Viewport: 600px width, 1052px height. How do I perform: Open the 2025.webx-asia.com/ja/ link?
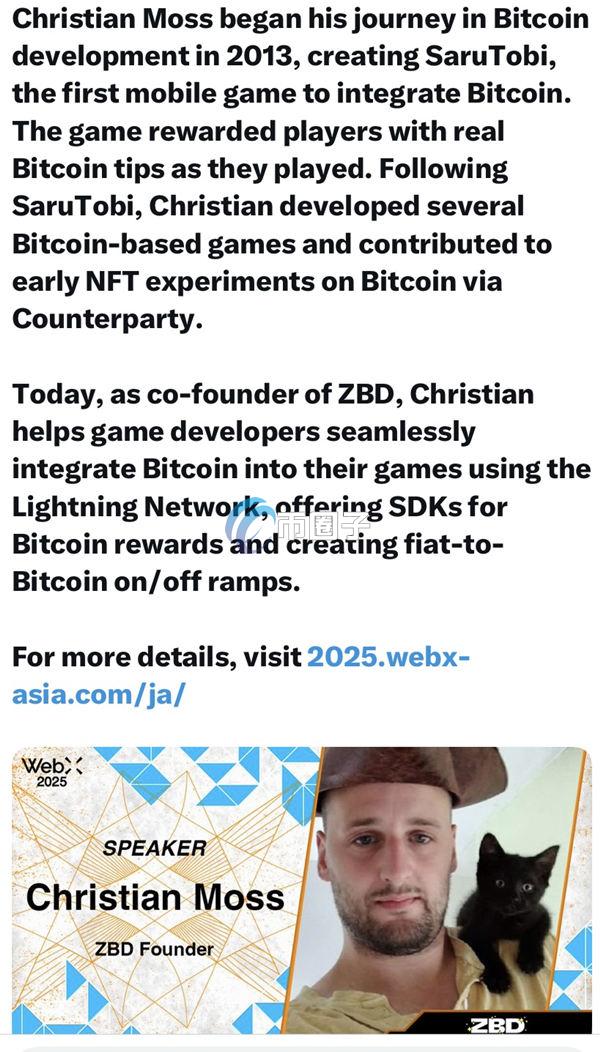tap(387, 657)
